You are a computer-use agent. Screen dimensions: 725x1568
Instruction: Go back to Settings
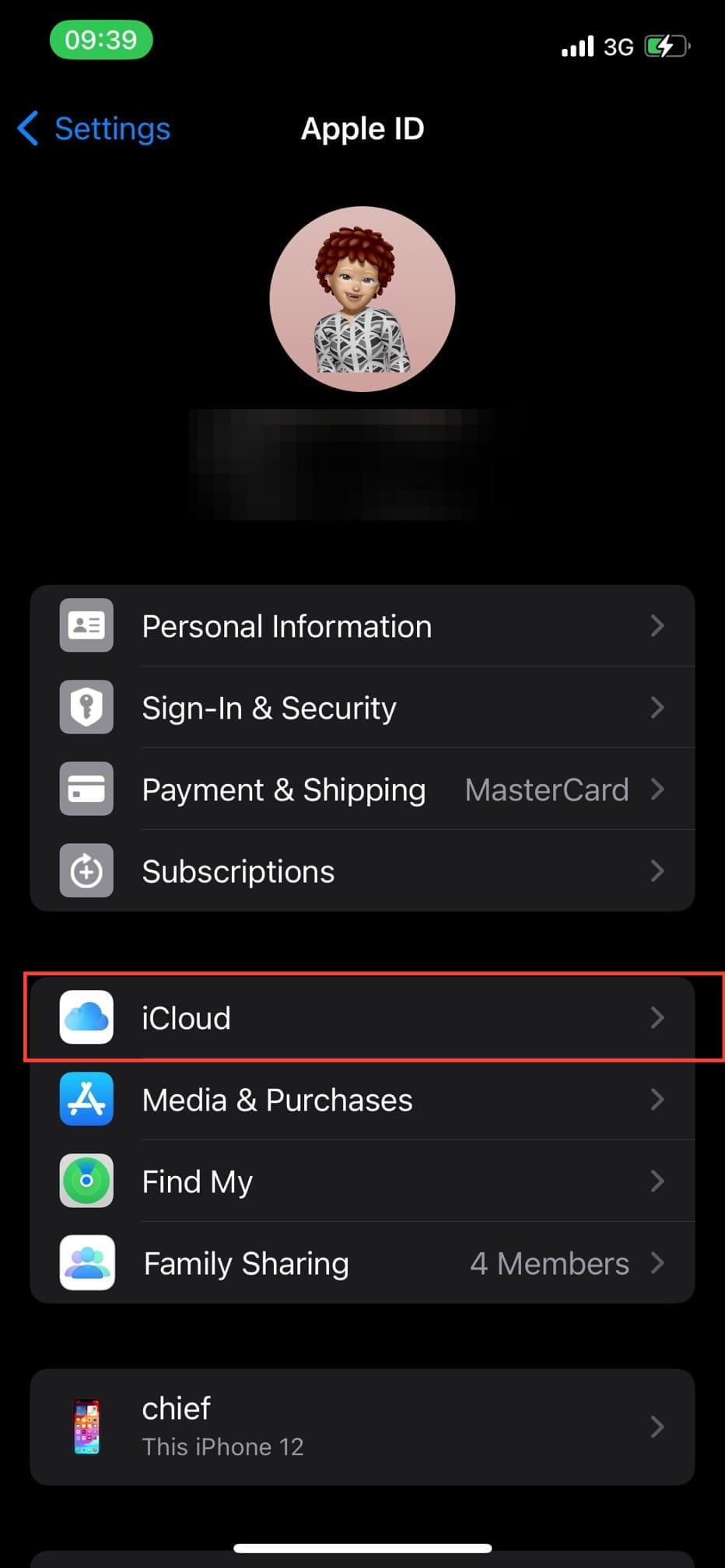[x=95, y=128]
